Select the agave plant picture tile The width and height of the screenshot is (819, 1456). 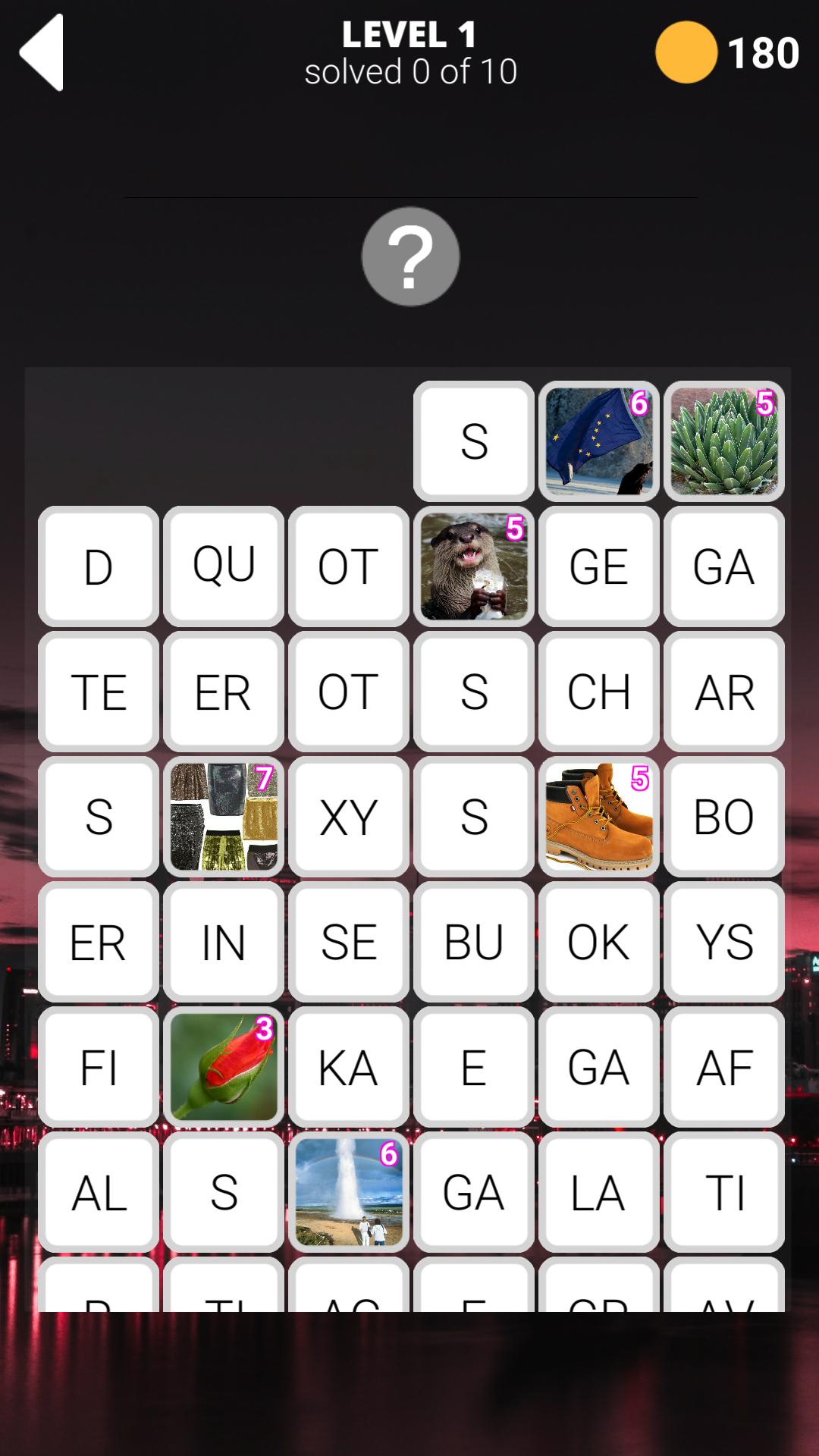pyautogui.click(x=723, y=441)
